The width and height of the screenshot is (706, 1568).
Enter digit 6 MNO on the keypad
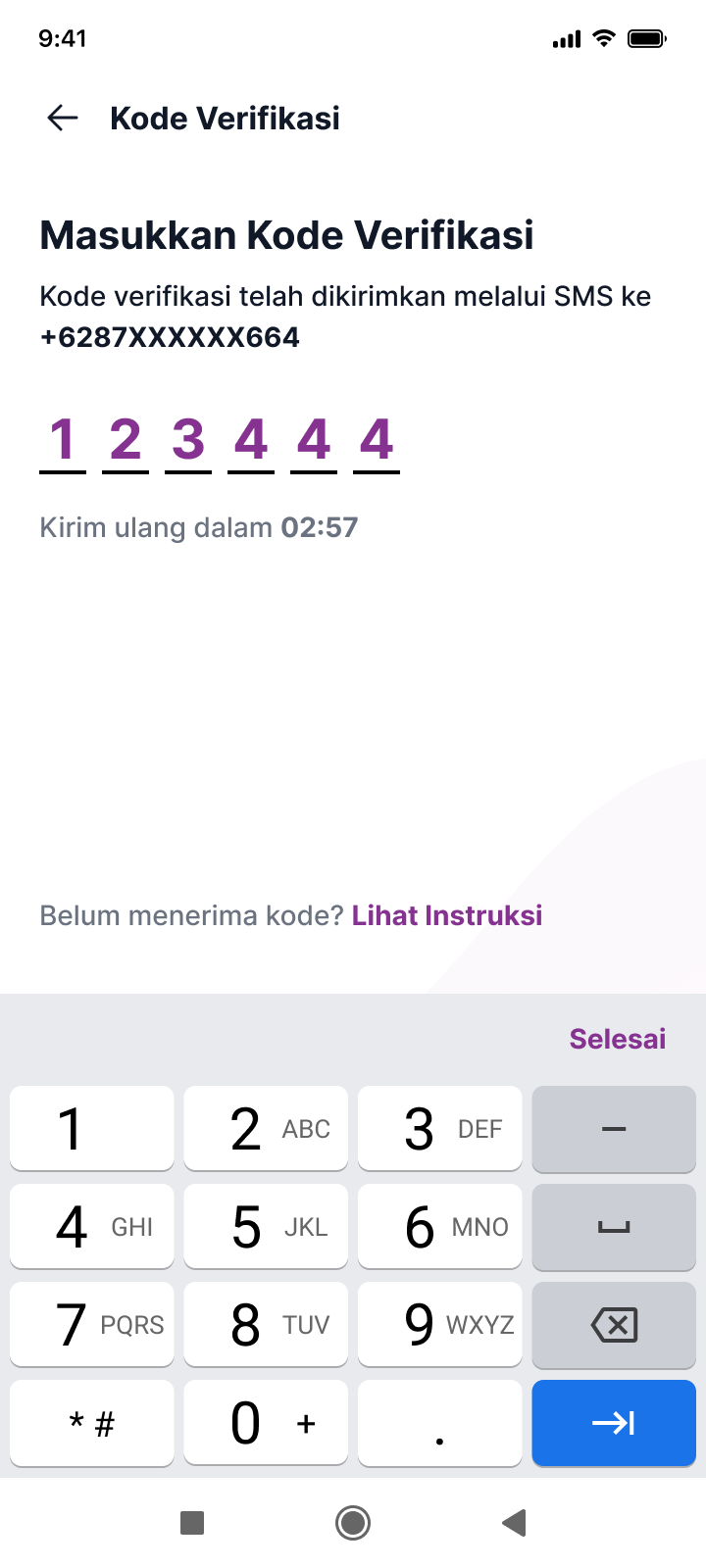(439, 1226)
